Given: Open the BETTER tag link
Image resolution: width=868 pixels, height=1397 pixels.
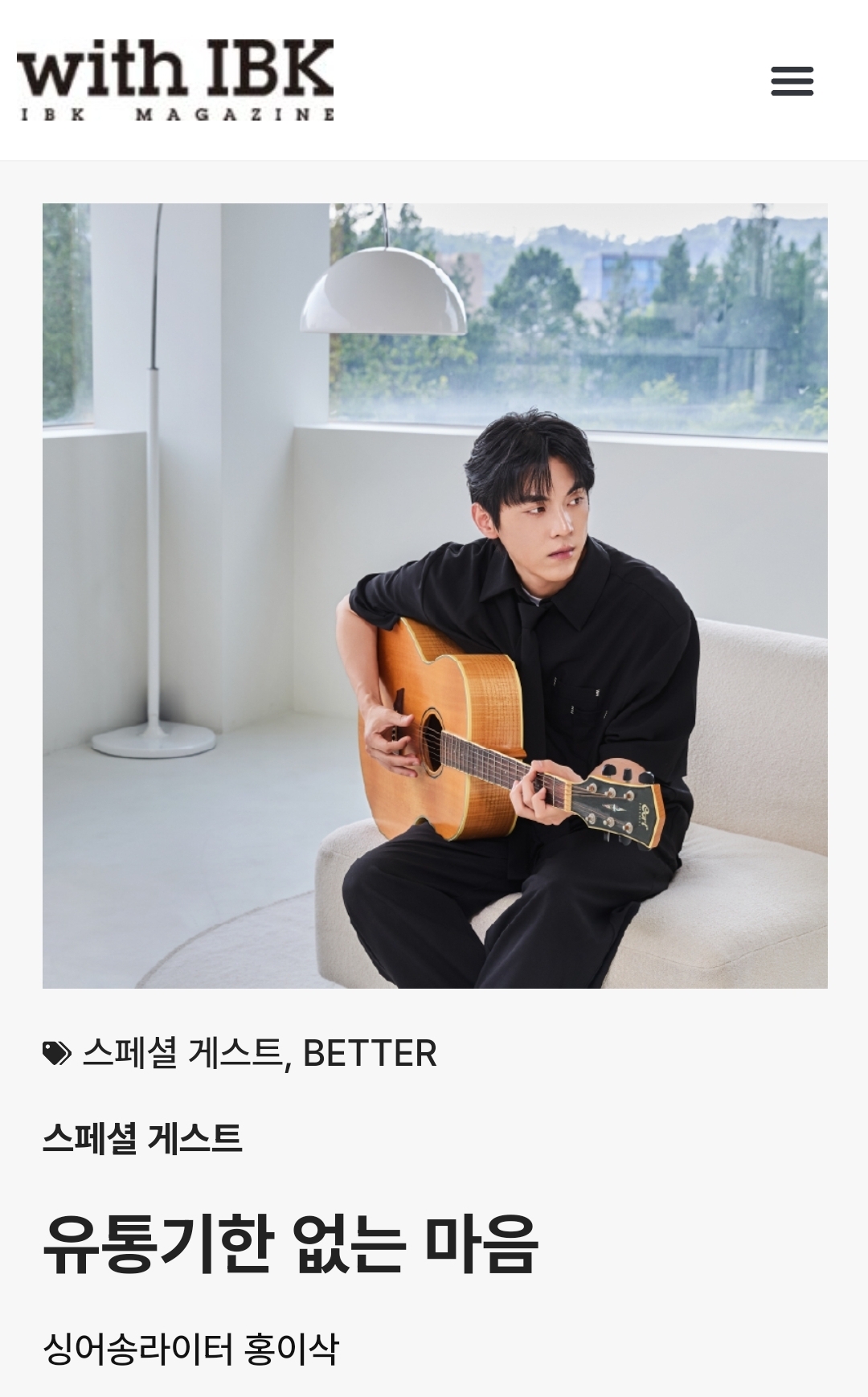Looking at the screenshot, I should [370, 1053].
